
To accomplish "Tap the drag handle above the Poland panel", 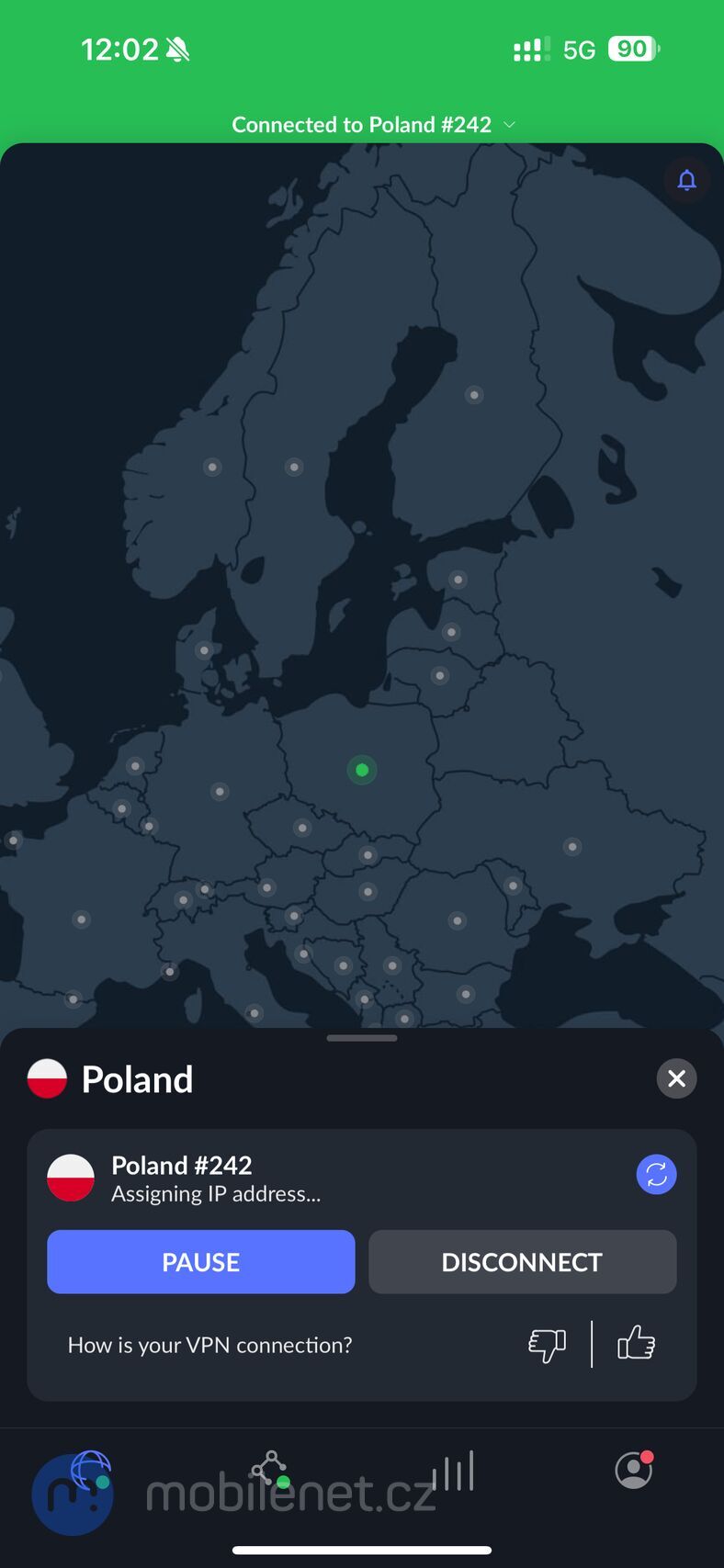I will [362, 1037].
